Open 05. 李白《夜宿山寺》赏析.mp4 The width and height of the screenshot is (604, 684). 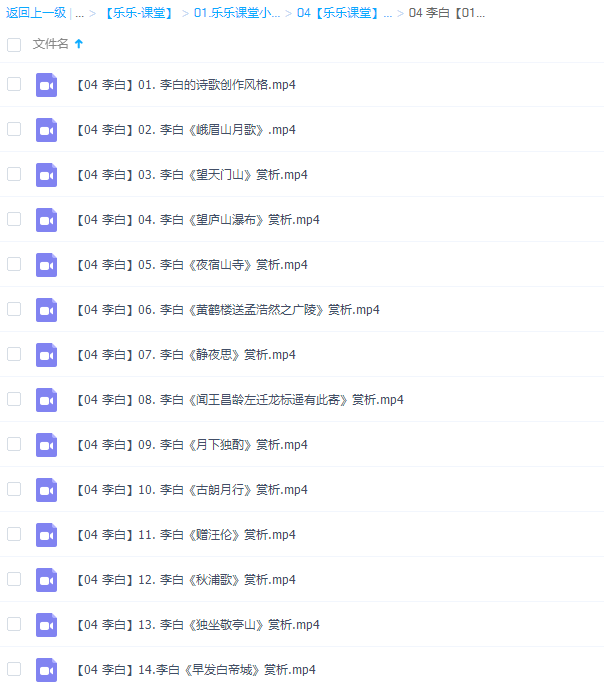(191, 265)
